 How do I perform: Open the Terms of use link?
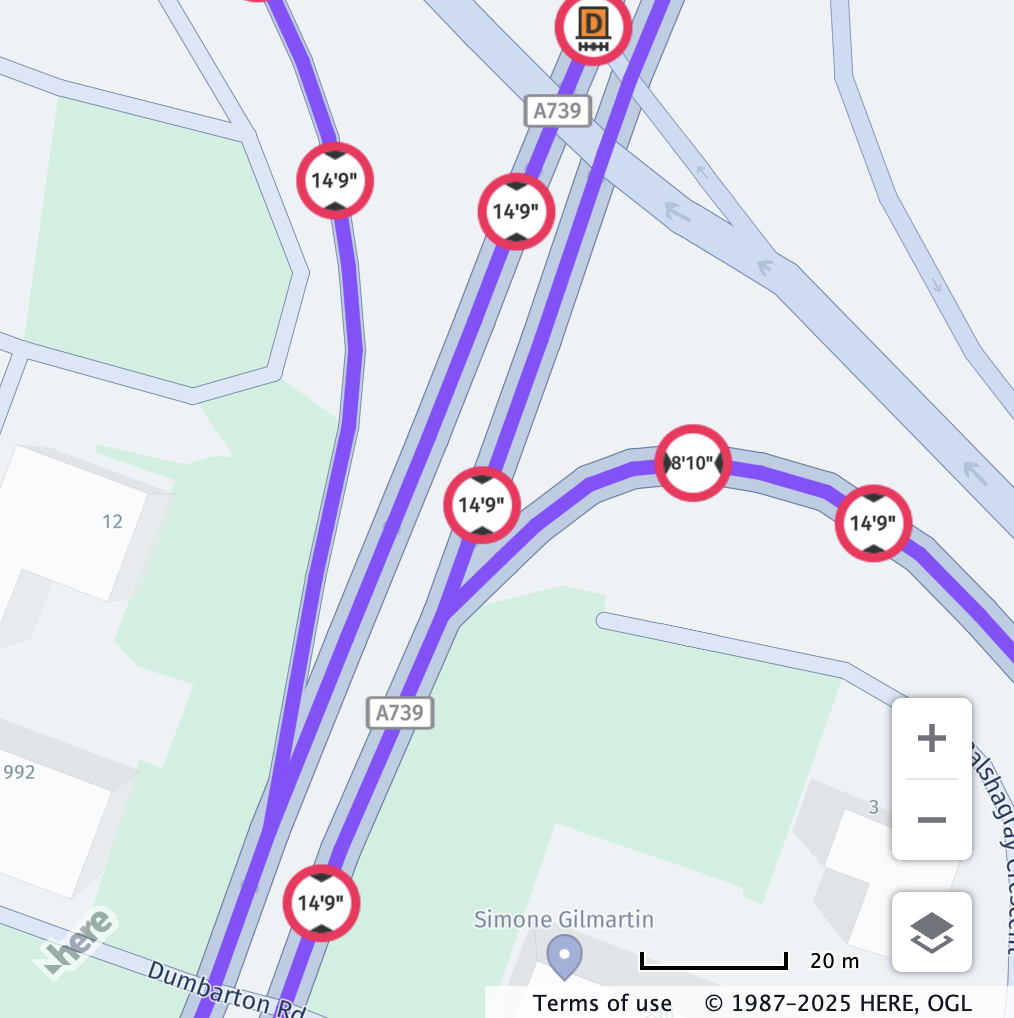(x=602, y=1003)
